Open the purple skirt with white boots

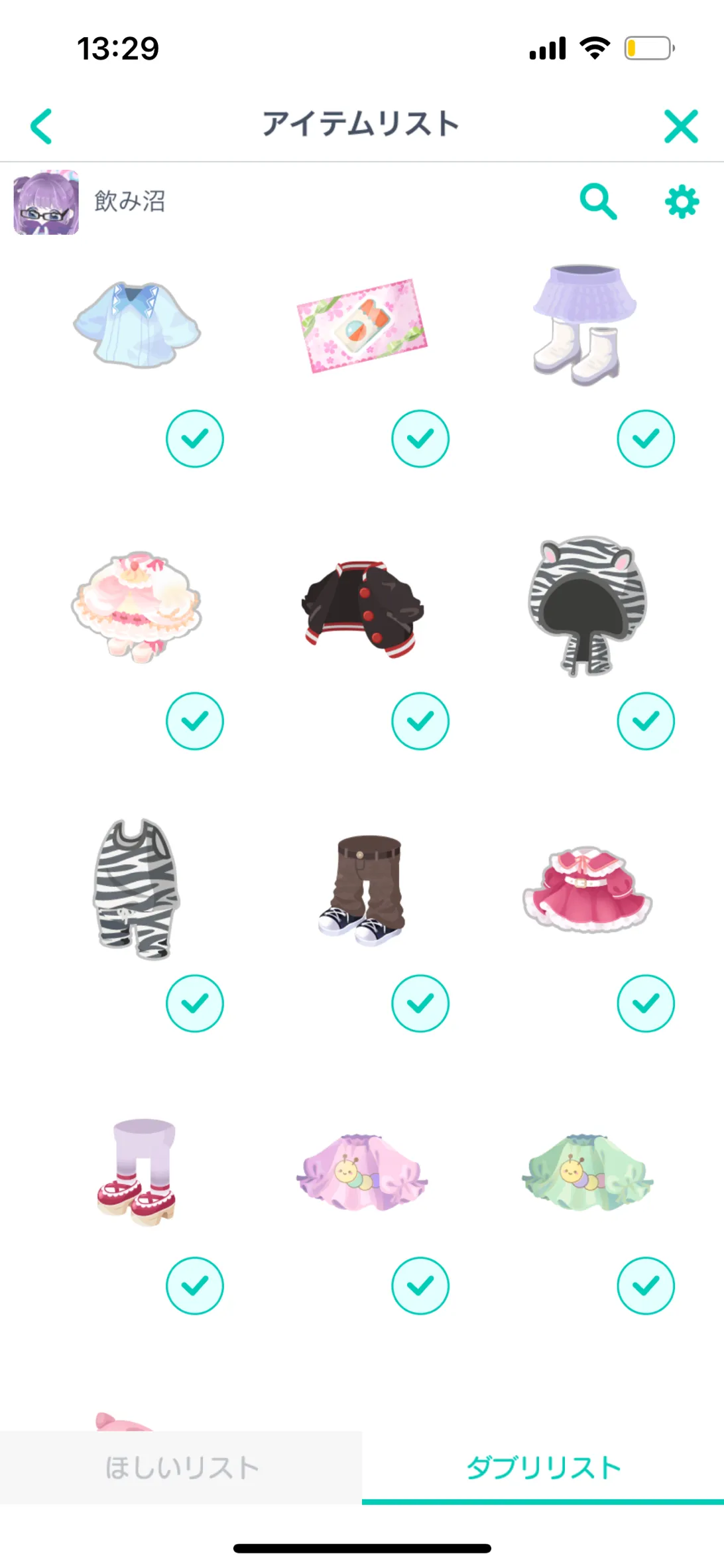(585, 324)
